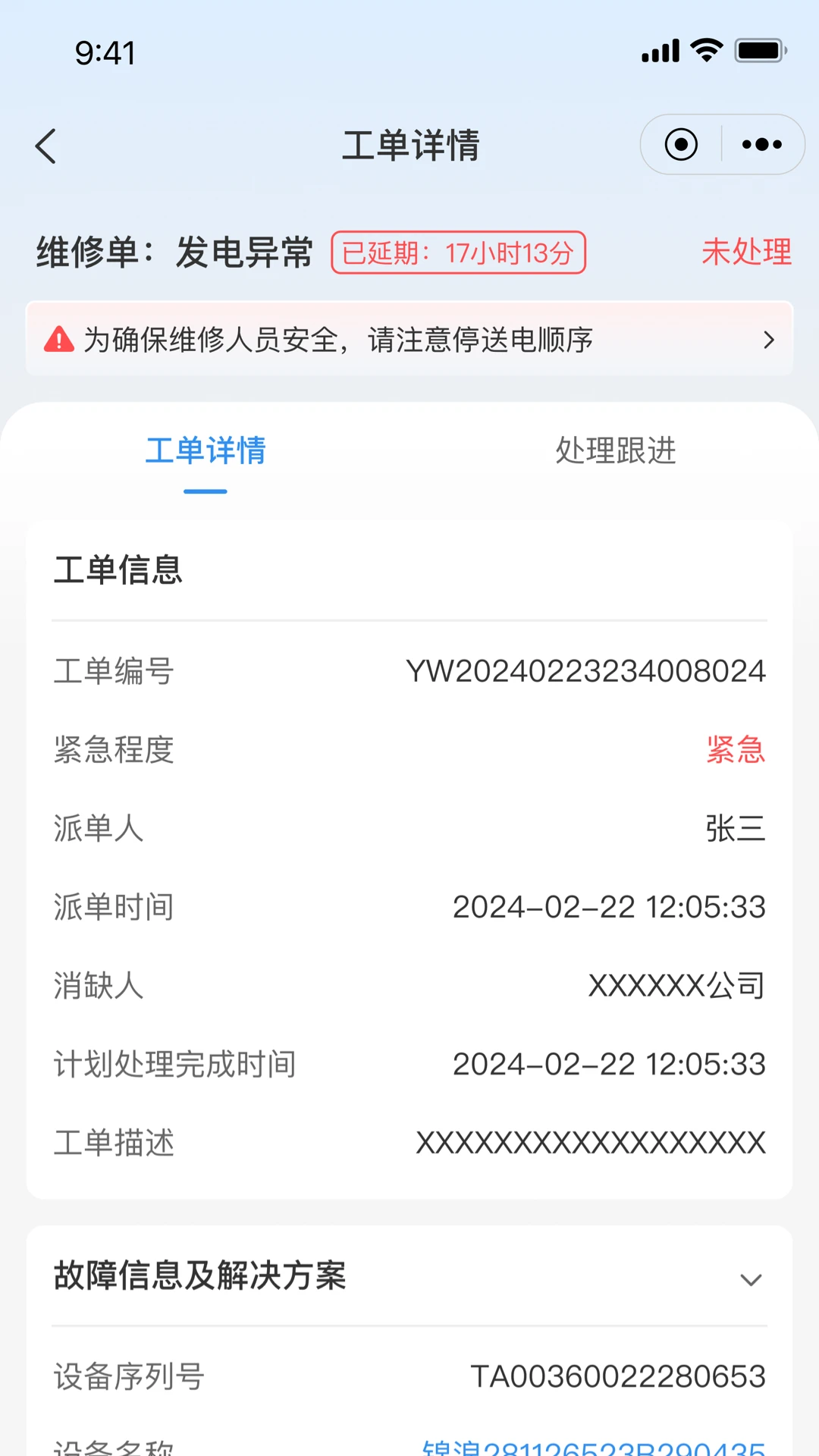Tap the Wi-Fi icon in the status bar

coord(706,49)
